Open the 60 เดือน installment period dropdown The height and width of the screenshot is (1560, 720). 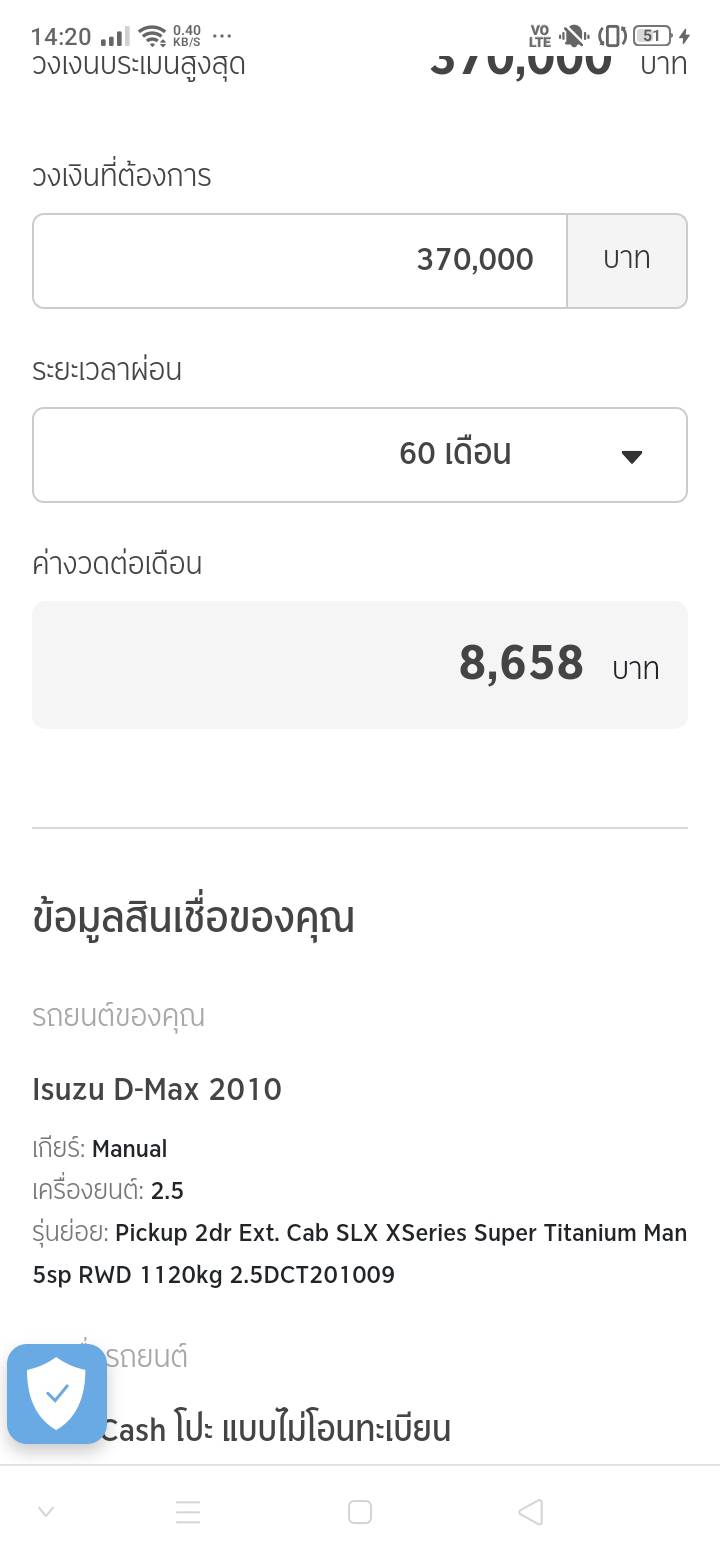(x=360, y=454)
